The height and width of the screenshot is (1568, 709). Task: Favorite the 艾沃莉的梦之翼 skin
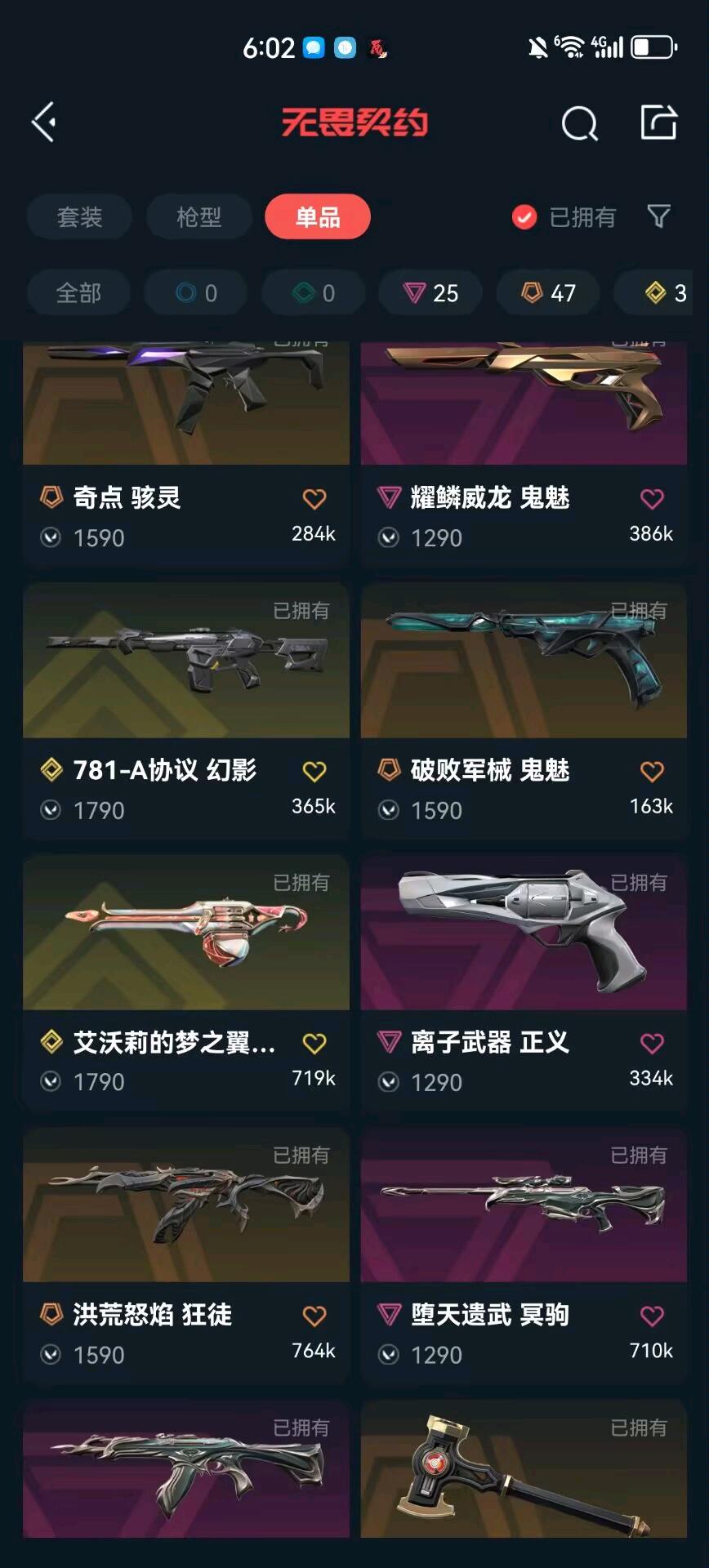314,1044
